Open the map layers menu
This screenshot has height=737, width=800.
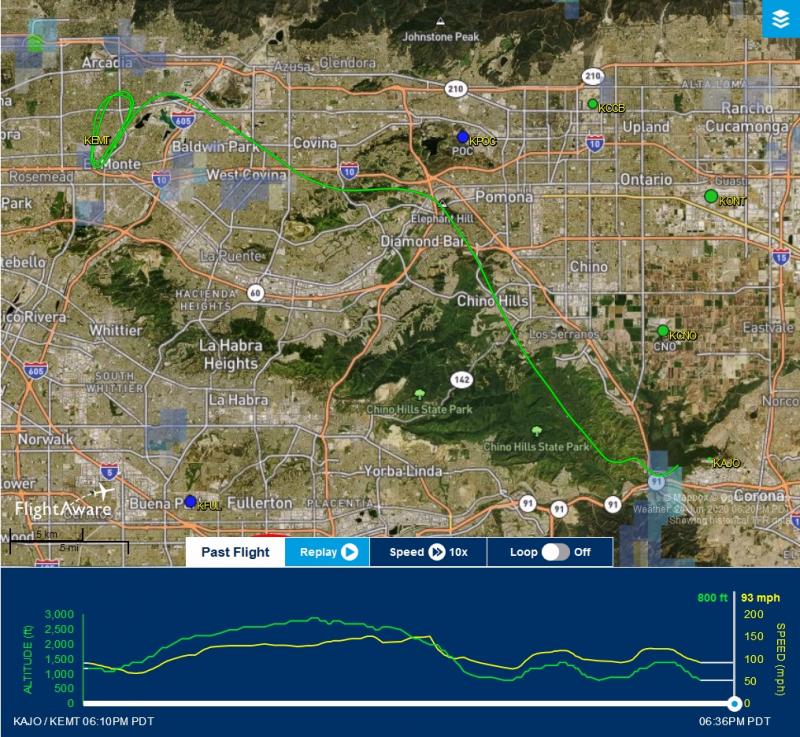[780, 18]
